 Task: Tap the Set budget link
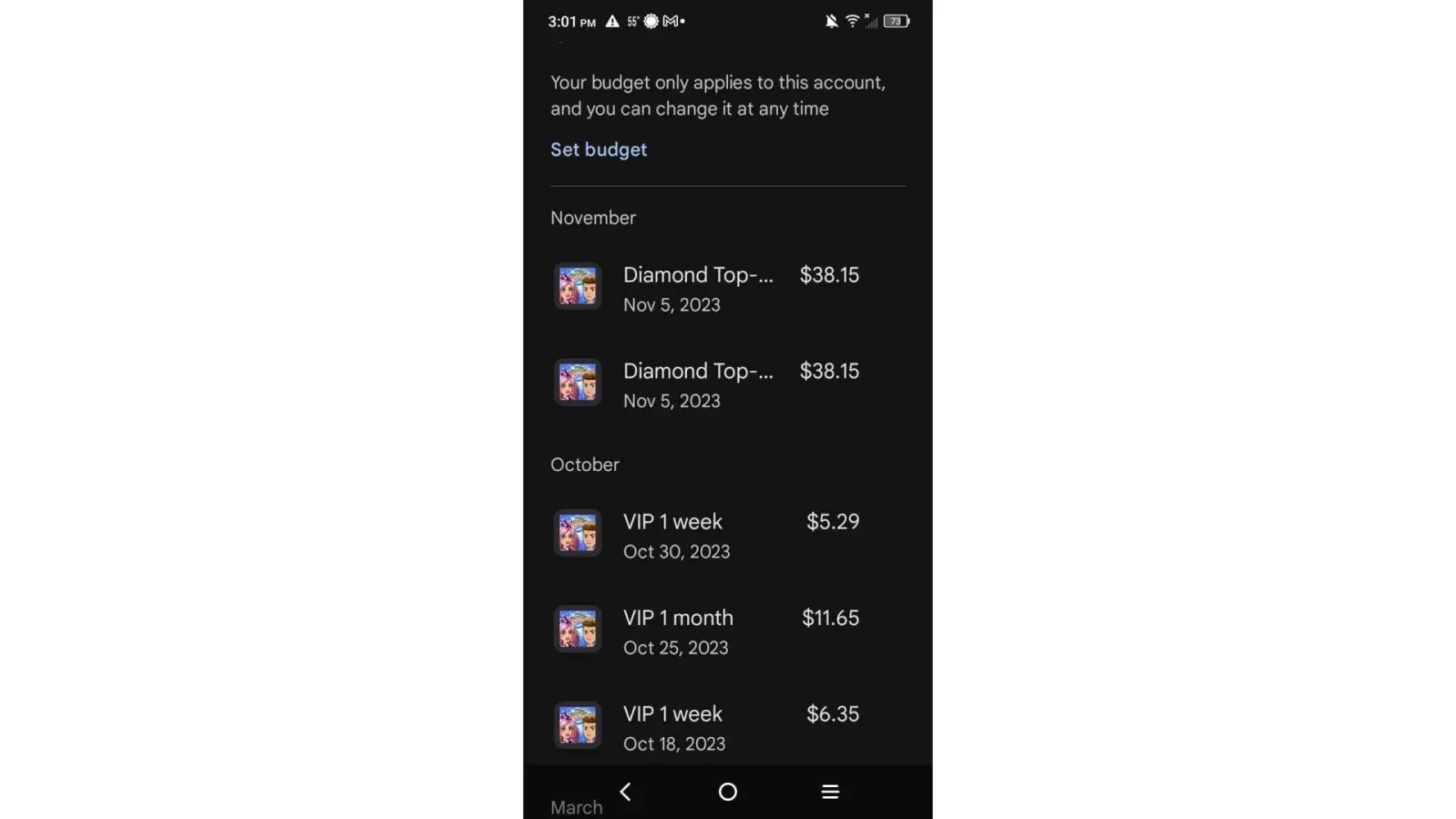[x=598, y=150]
